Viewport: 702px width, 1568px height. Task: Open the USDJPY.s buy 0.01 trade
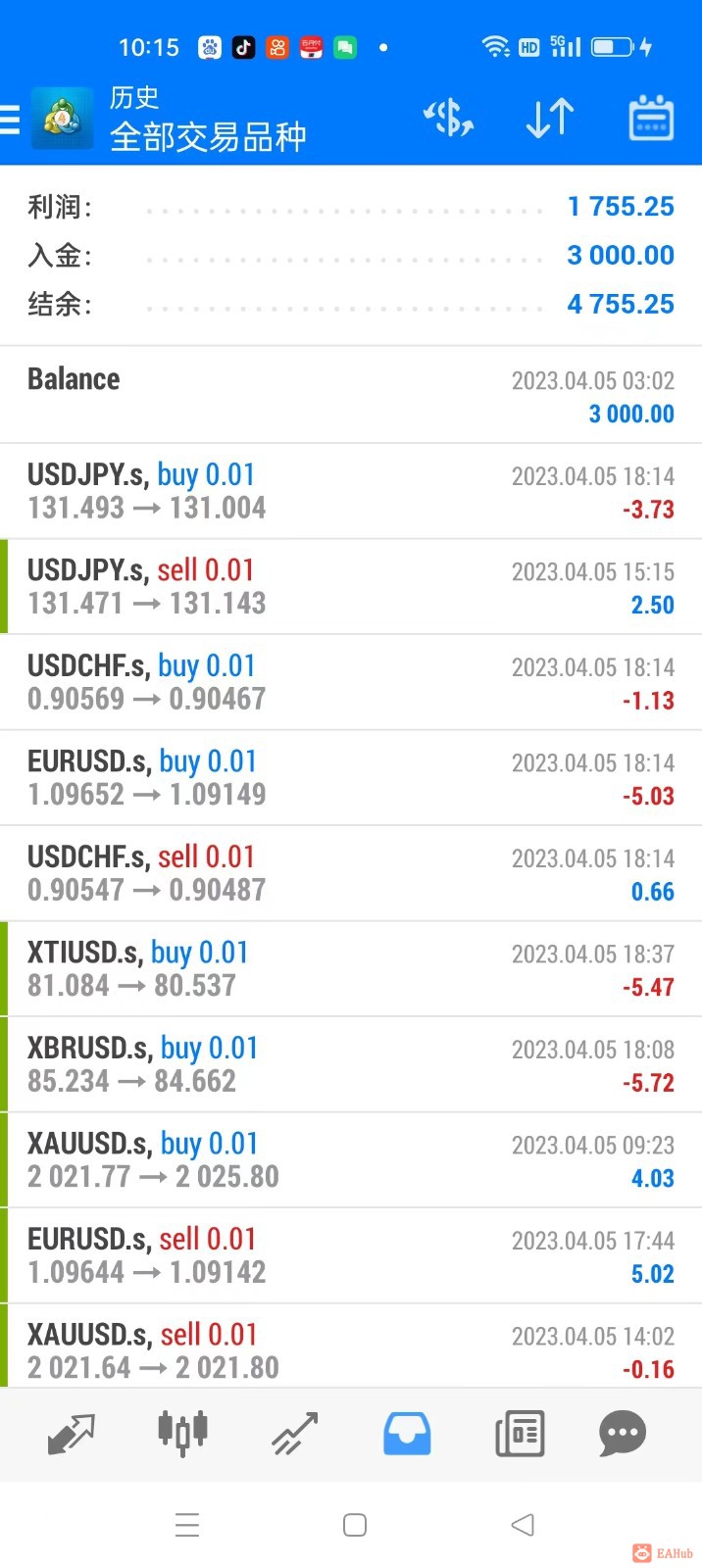tap(351, 491)
